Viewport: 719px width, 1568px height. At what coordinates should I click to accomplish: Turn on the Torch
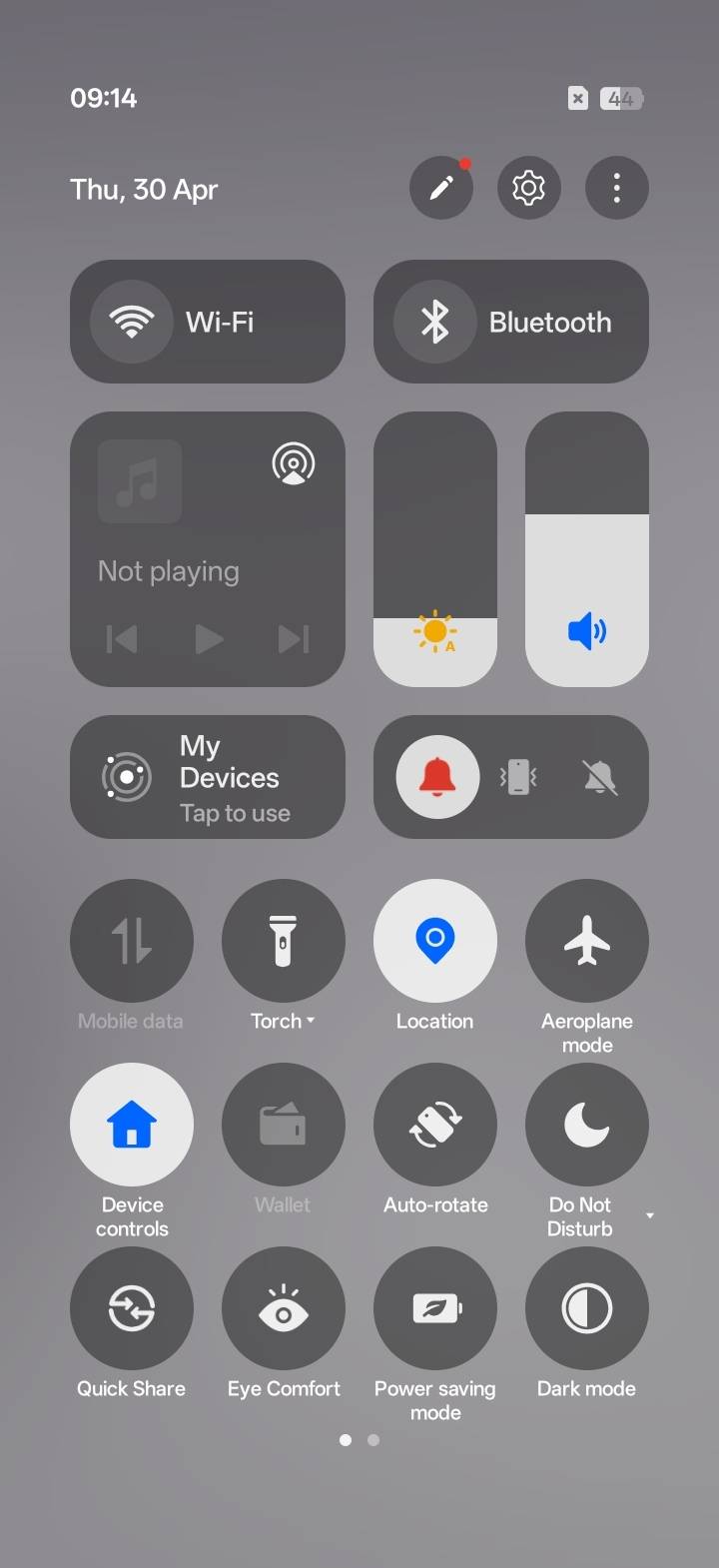(284, 941)
